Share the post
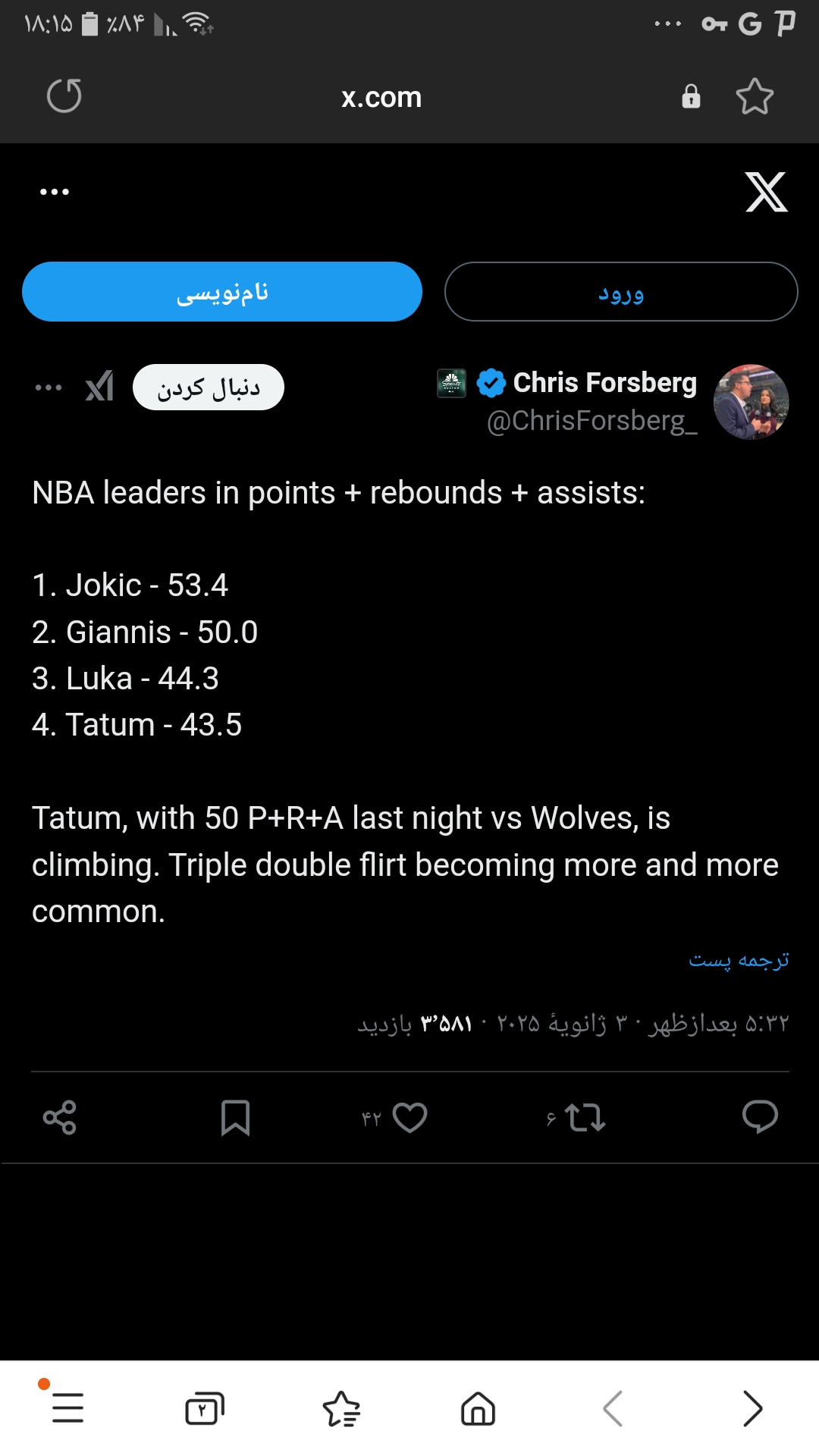Viewport: 819px width, 1456px height. pyautogui.click(x=60, y=1118)
